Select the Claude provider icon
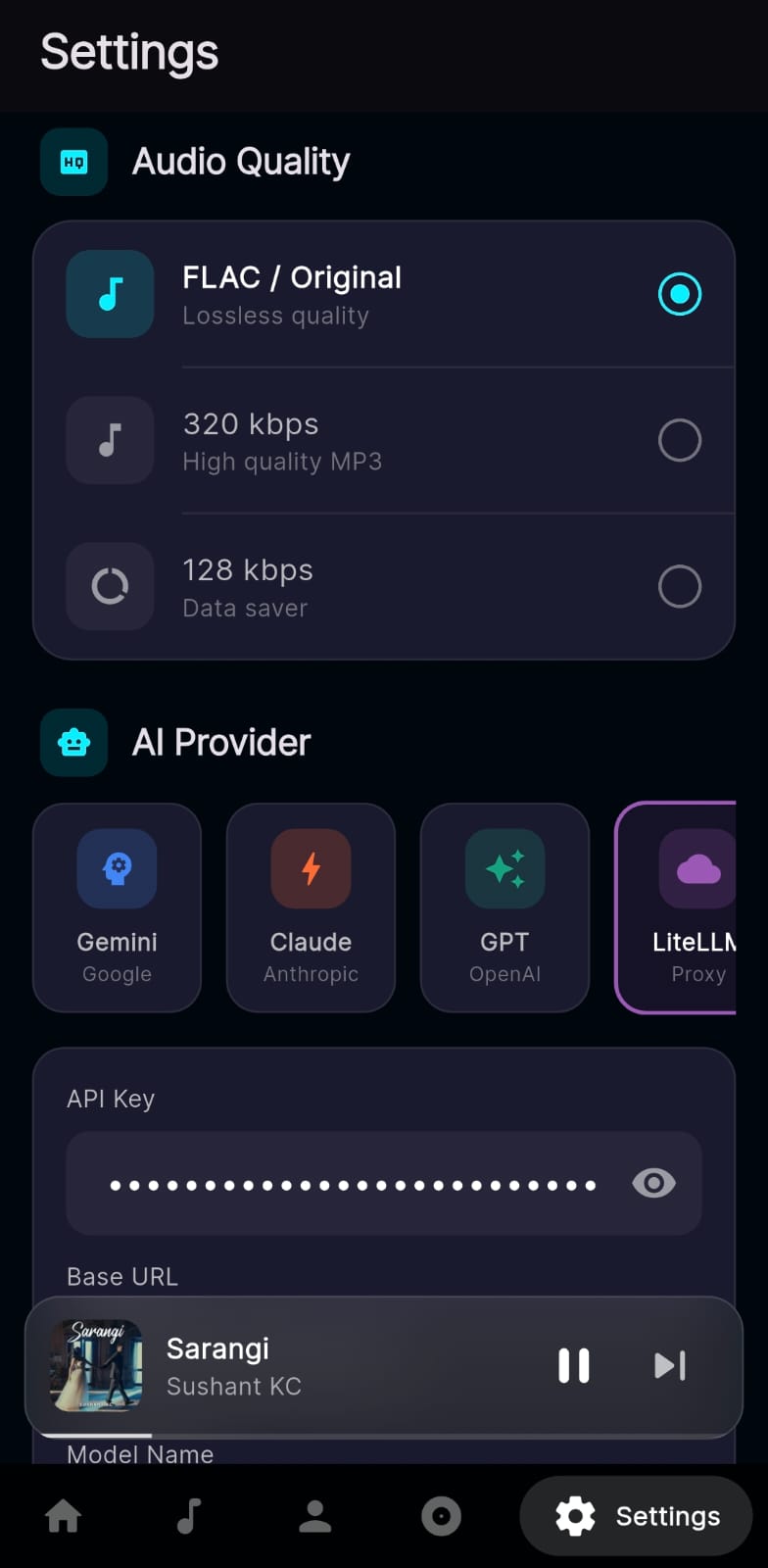This screenshot has height=1568, width=768. pos(310,868)
